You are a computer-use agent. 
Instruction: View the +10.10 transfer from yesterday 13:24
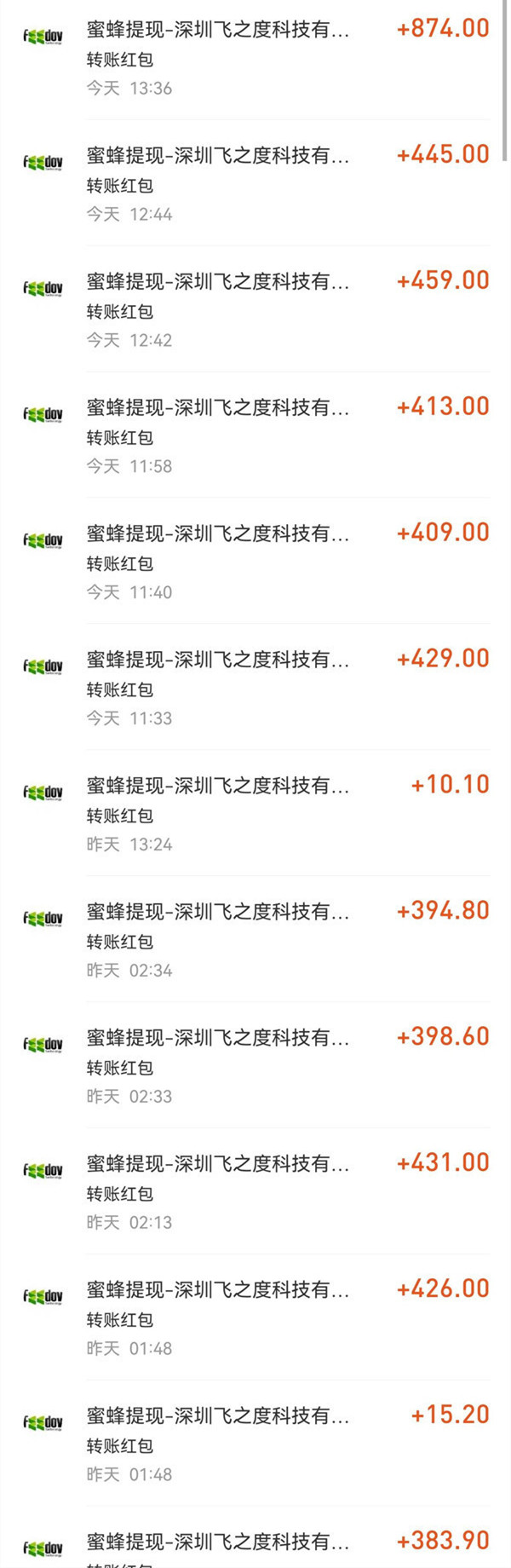coord(255,813)
